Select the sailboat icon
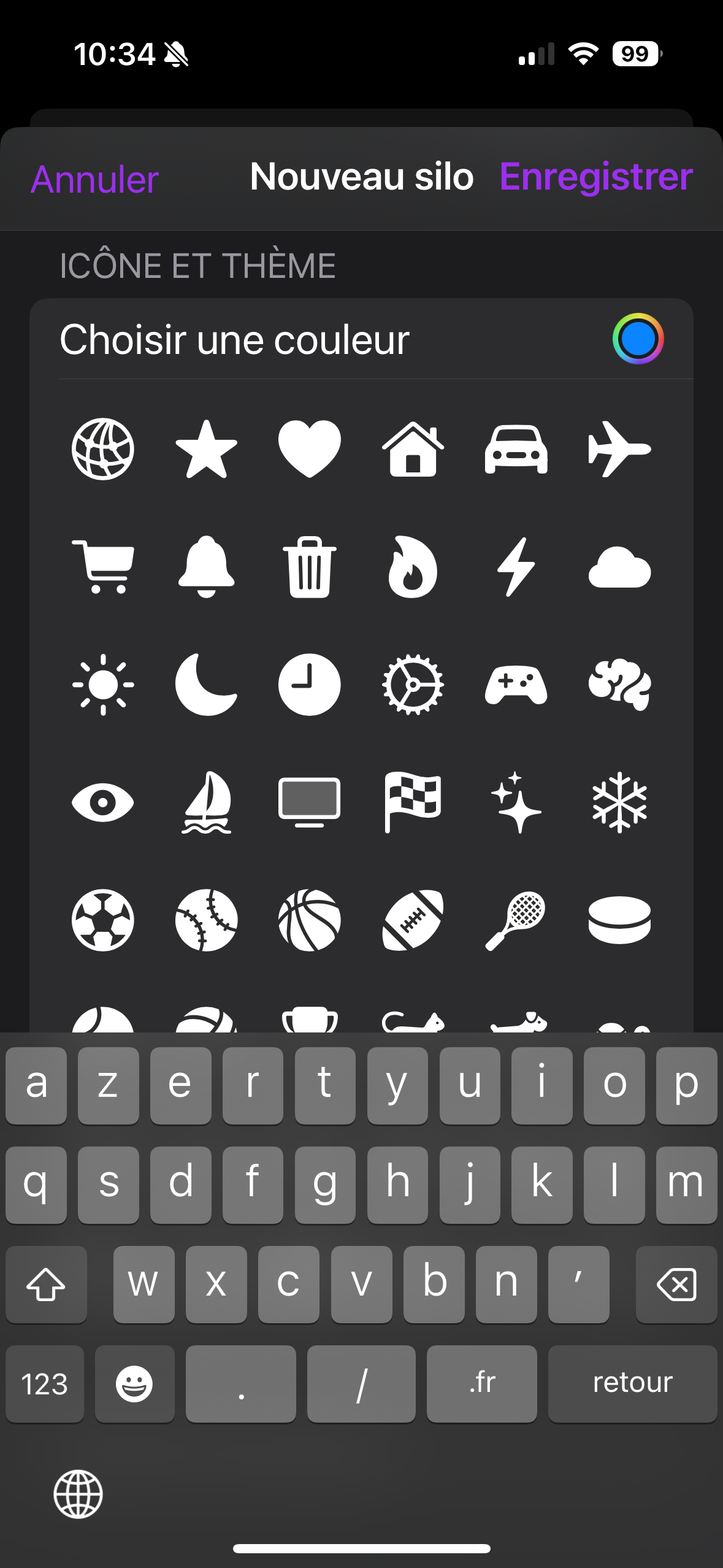Viewport: 723px width, 1568px height. tap(206, 802)
